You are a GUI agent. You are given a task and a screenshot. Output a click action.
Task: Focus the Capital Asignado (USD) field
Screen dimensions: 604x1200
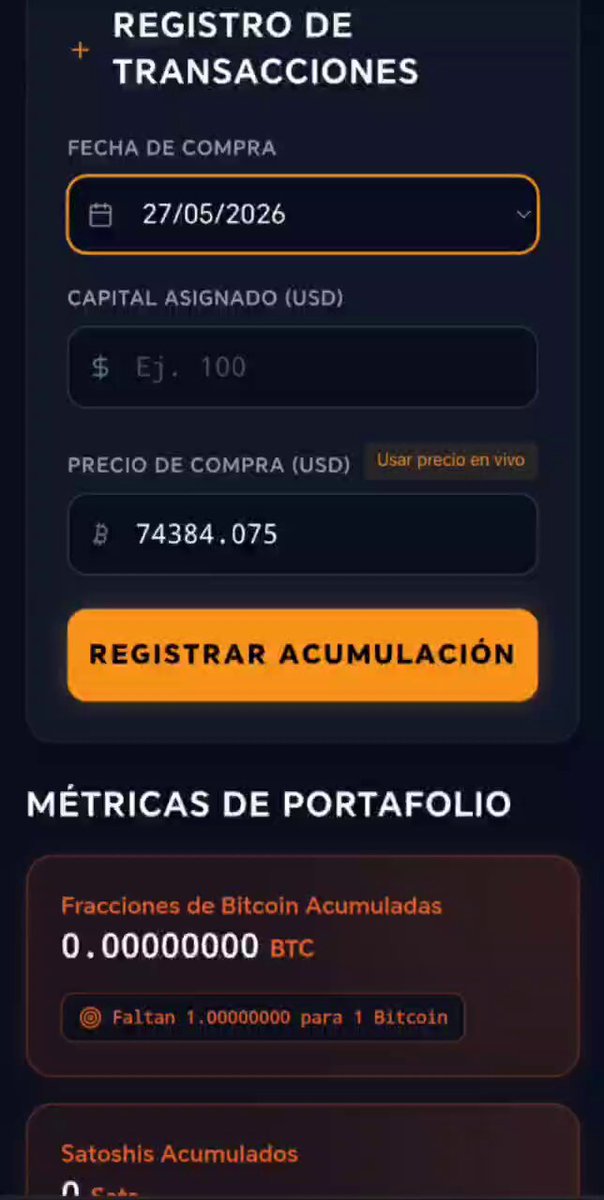[x=302, y=367]
